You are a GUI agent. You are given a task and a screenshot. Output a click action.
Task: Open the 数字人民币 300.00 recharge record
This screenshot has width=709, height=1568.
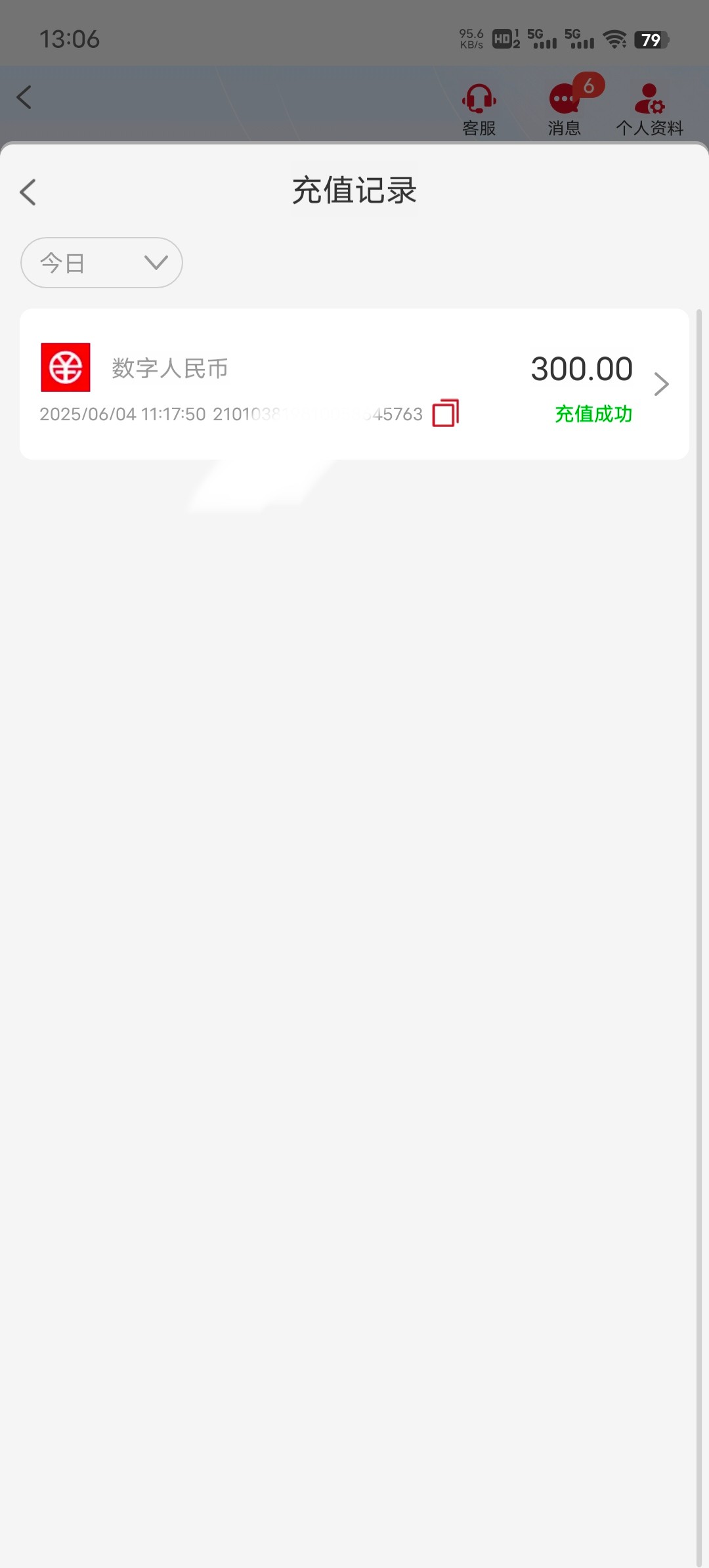pos(354,384)
